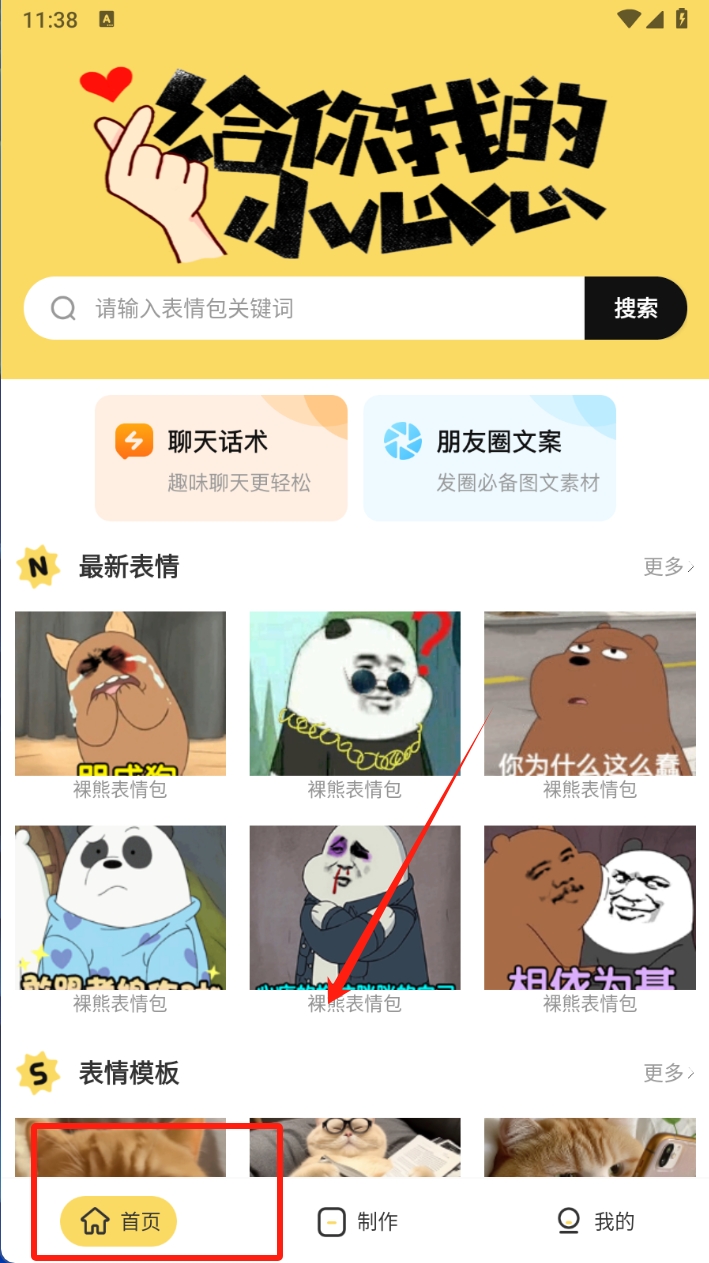Open the 聊天话术 card

coord(221,458)
